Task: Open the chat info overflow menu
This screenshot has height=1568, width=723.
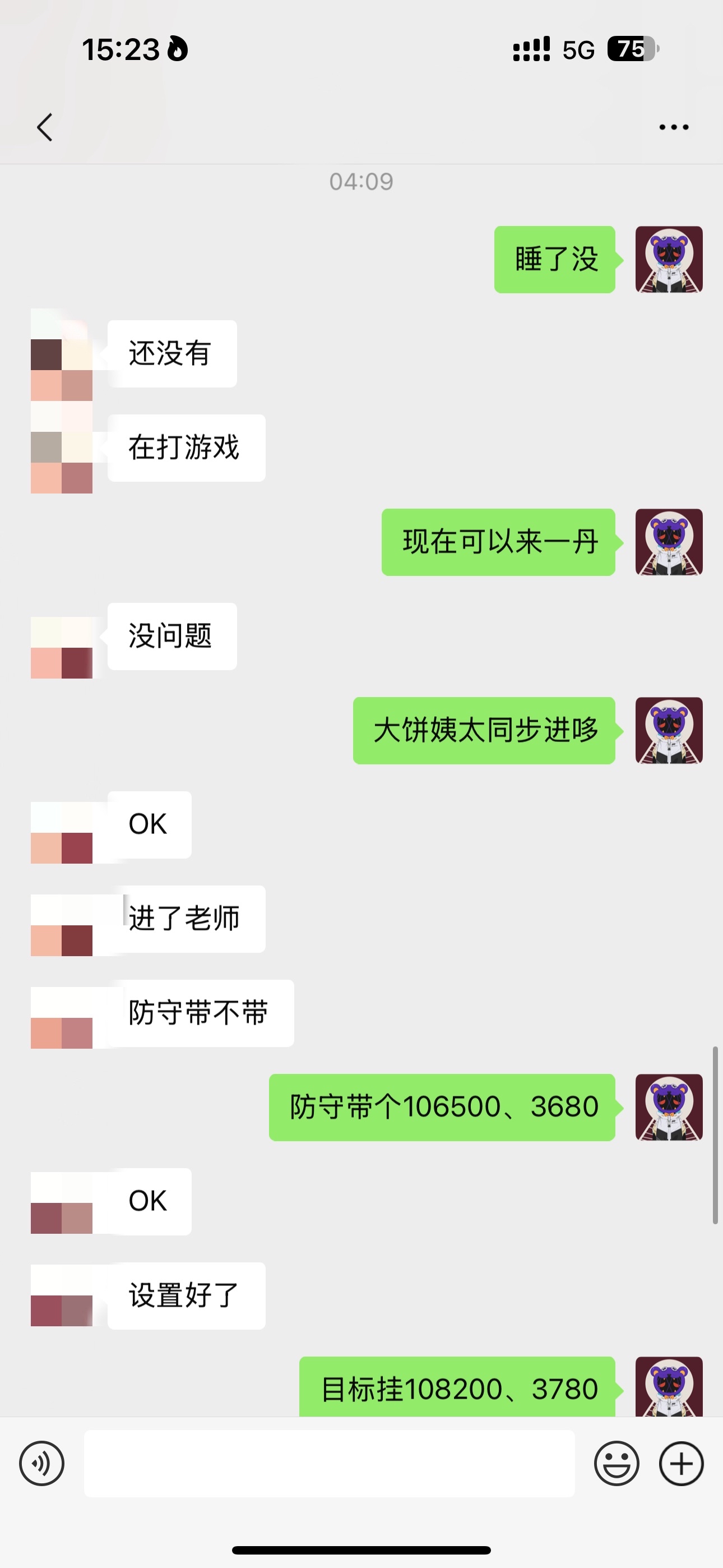Action: [674, 127]
